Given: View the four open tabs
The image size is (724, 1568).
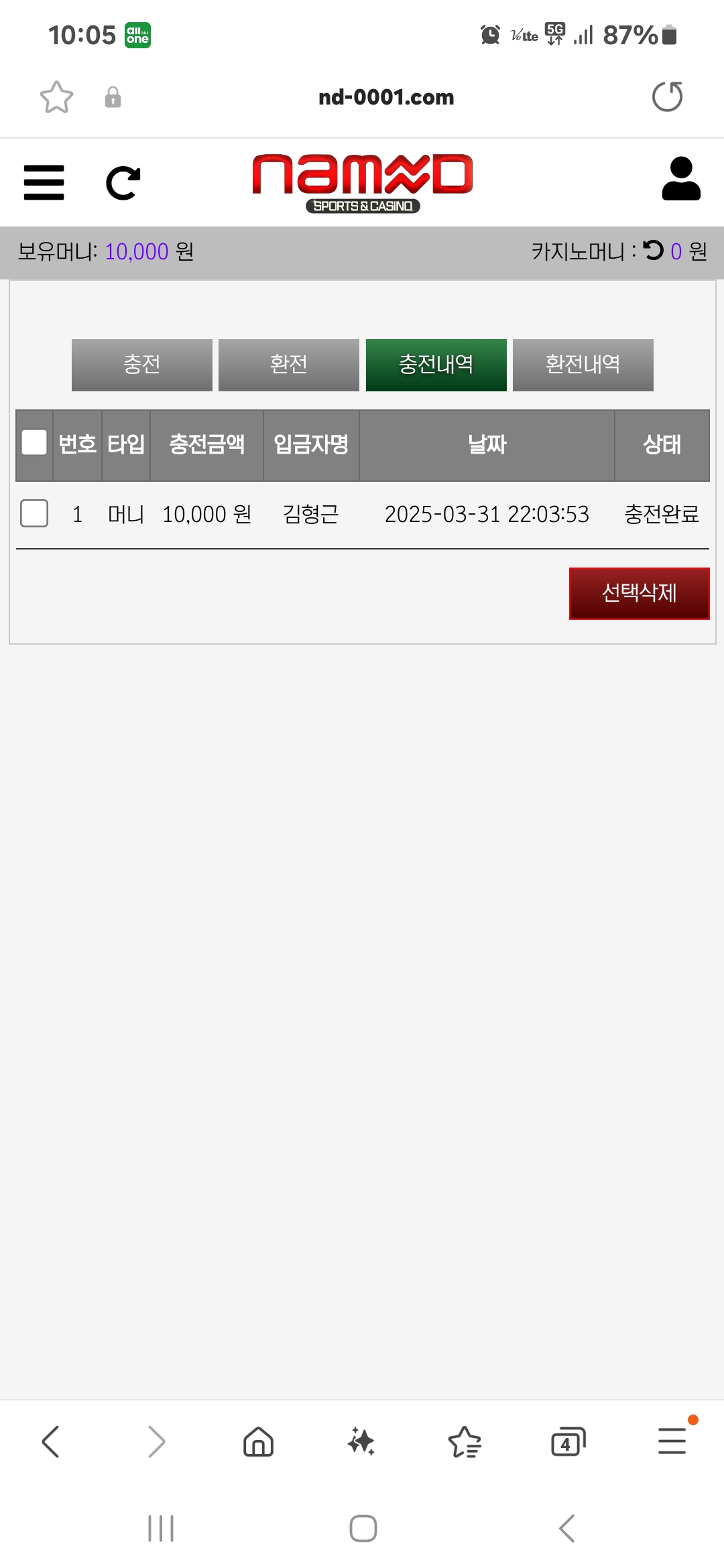Looking at the screenshot, I should click(568, 1441).
